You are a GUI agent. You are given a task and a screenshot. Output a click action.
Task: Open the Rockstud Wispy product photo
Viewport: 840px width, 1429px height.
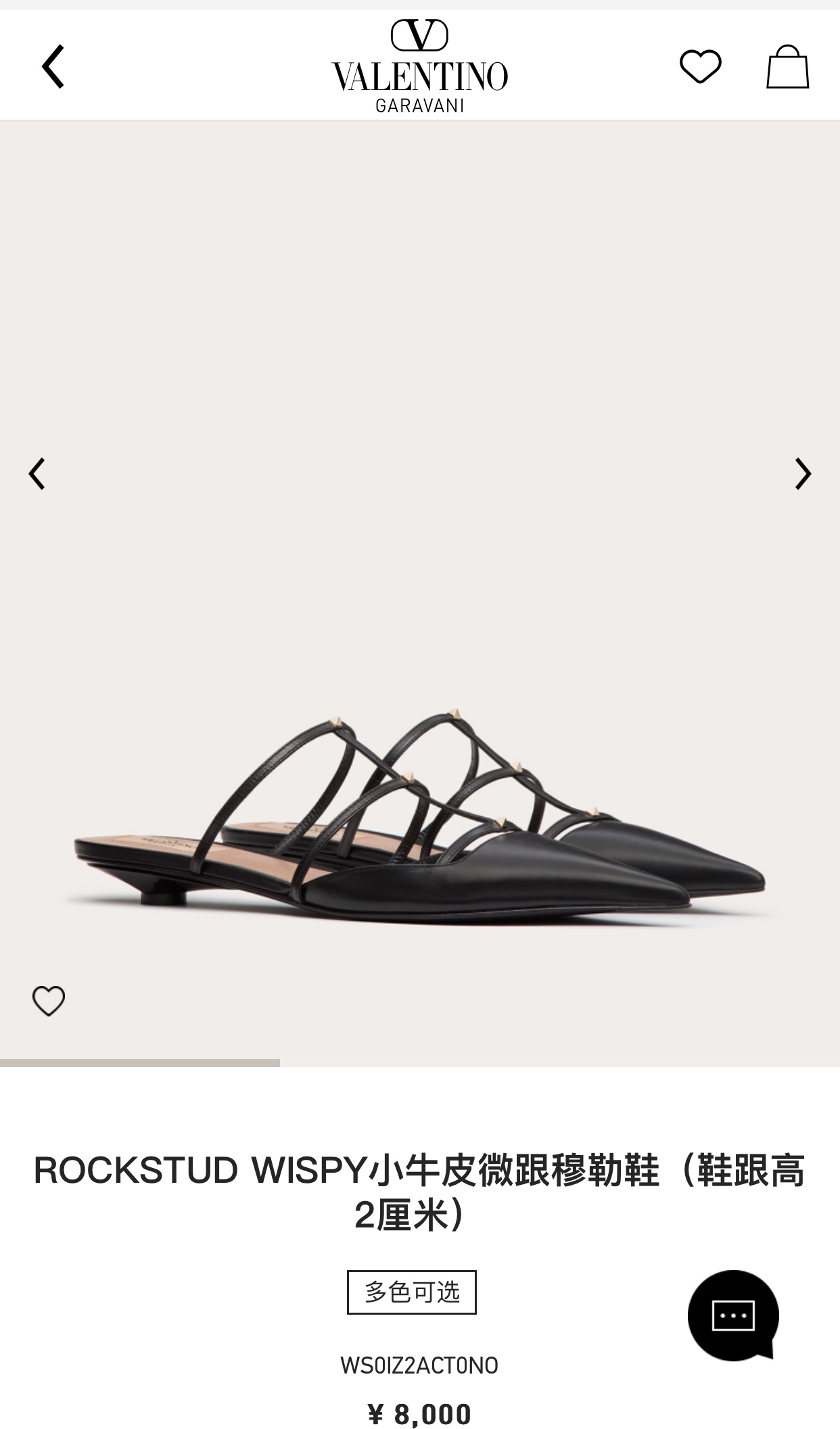(x=419, y=812)
